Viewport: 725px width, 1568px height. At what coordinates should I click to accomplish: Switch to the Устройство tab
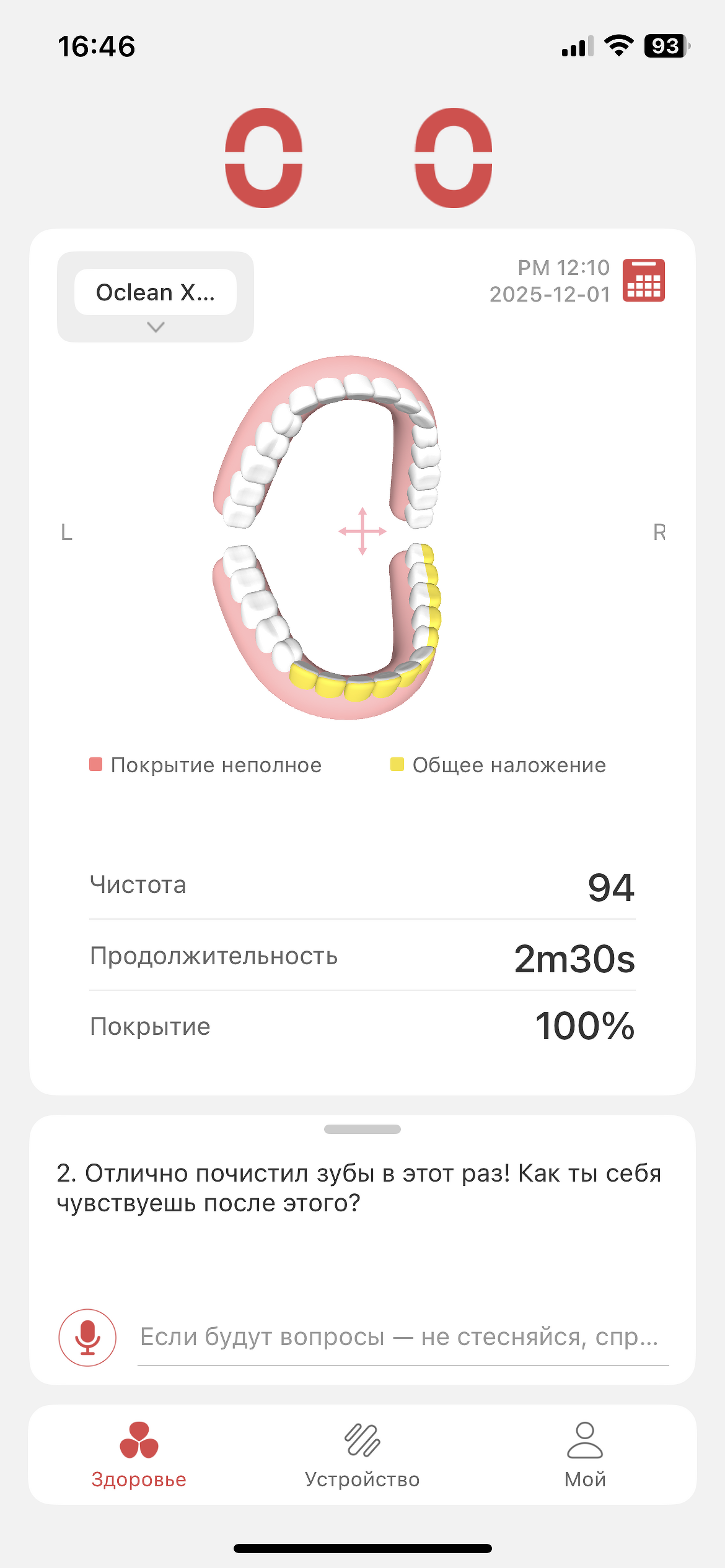[x=362, y=1454]
